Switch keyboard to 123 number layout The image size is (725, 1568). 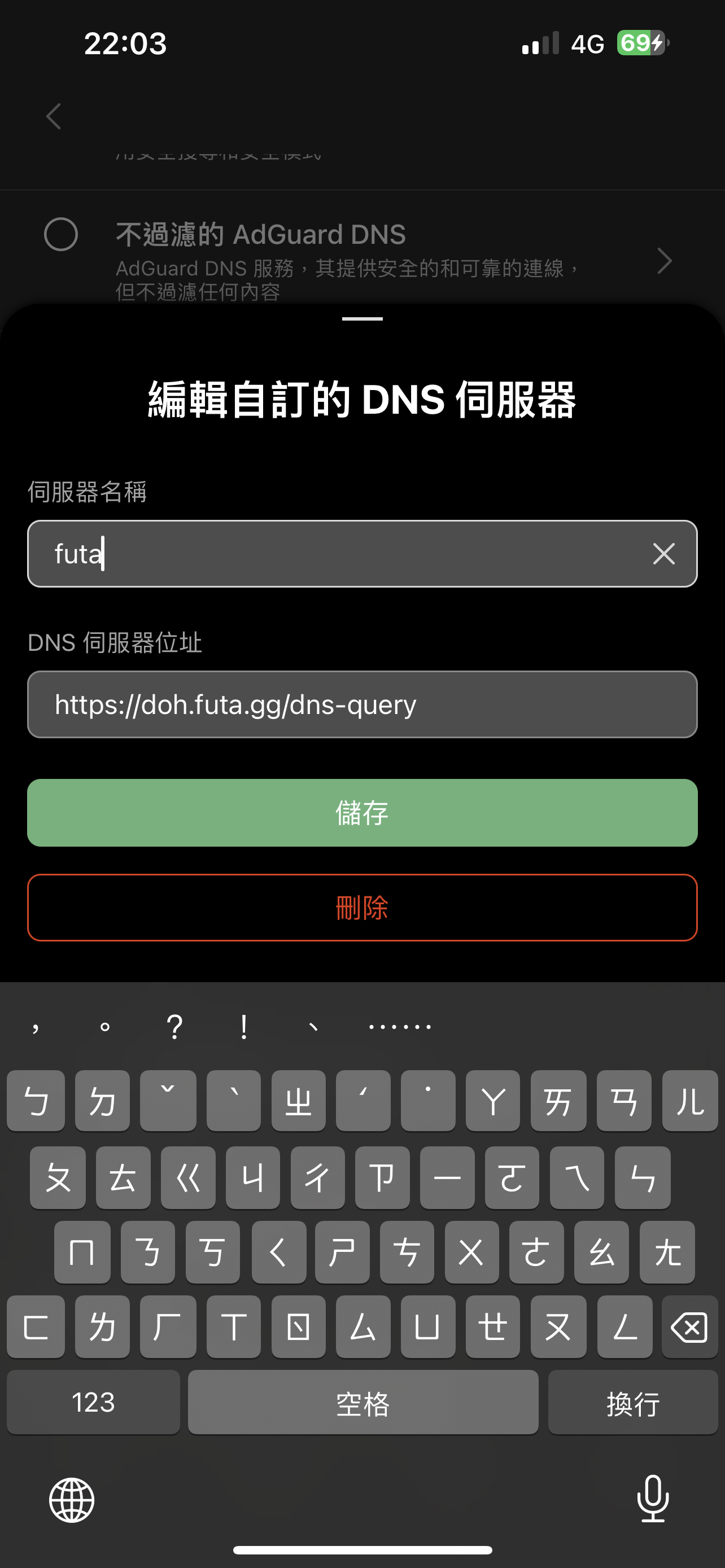(x=93, y=1403)
